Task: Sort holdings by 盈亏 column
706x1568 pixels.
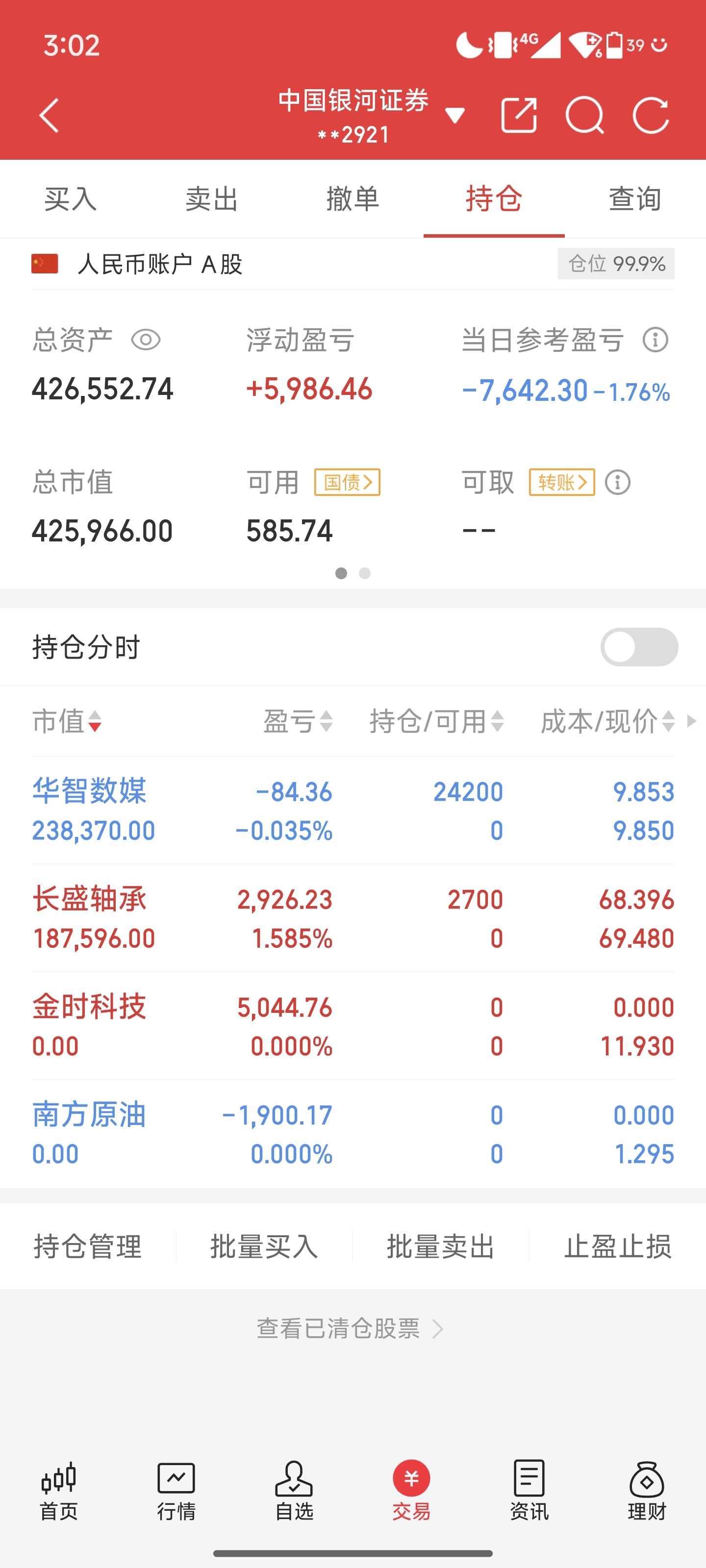Action: 297,721
